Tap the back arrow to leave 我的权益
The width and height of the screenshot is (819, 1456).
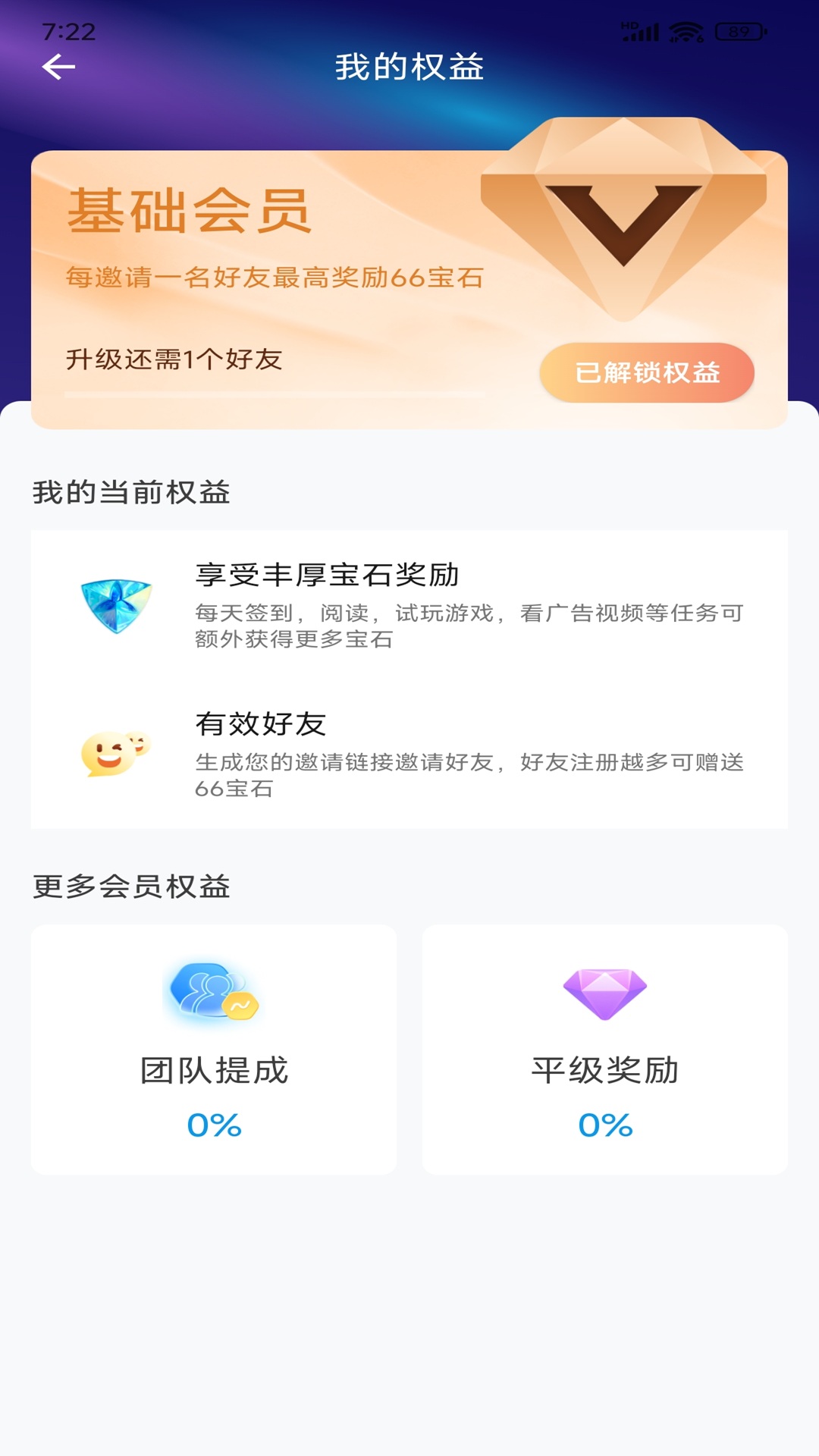57,67
